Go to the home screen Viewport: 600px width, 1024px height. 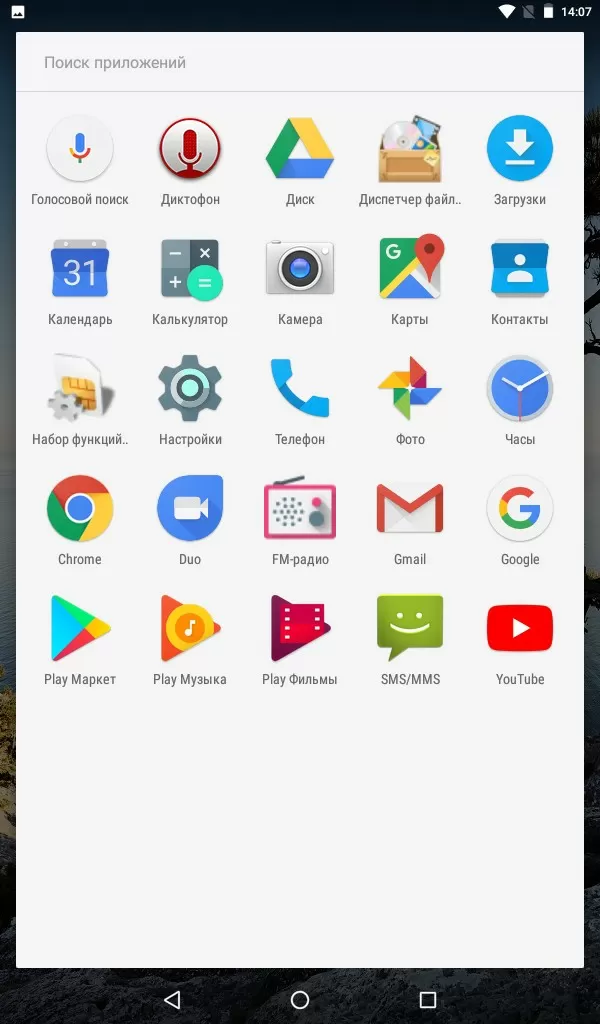(300, 1000)
